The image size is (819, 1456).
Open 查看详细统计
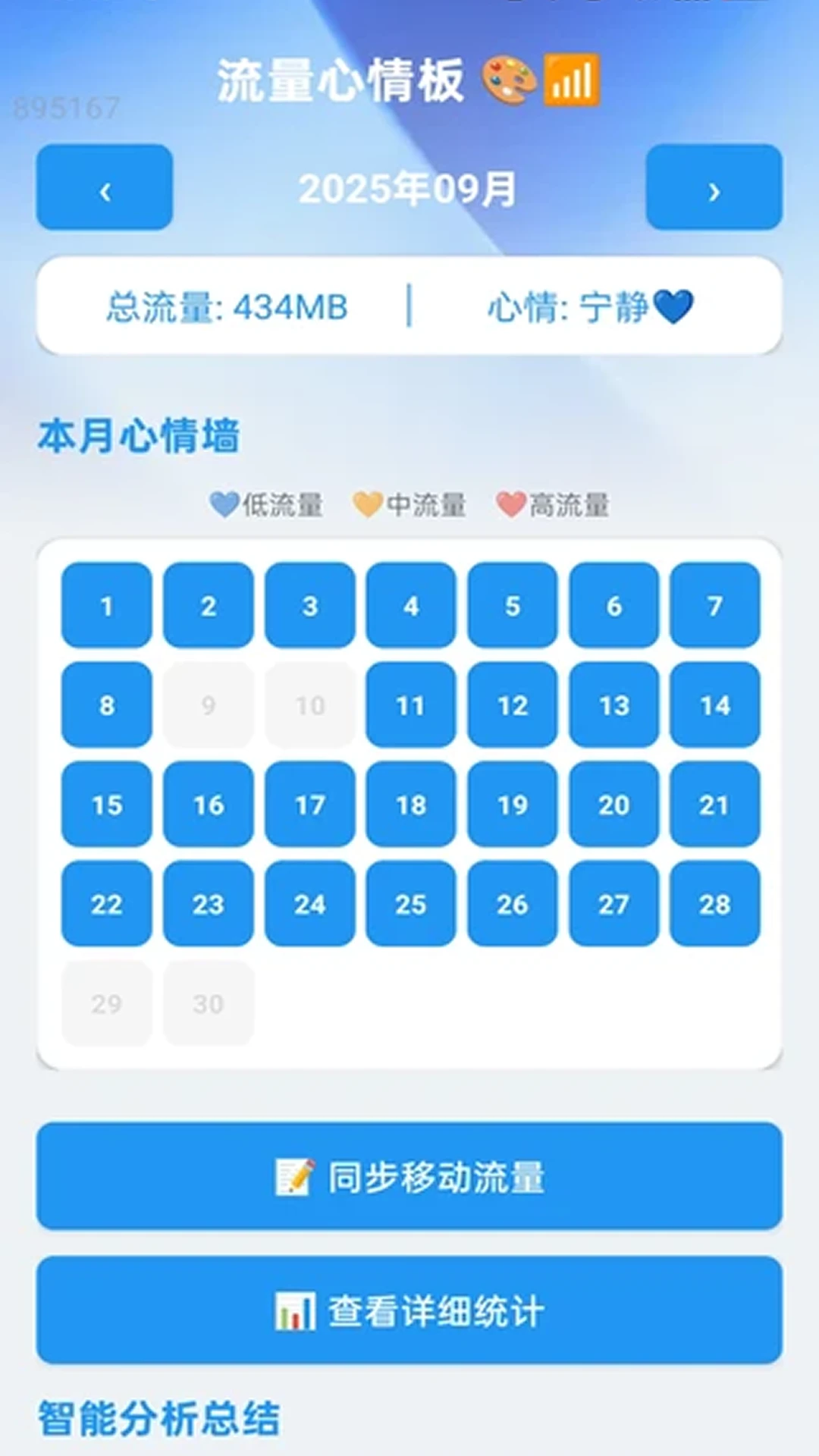[409, 1310]
